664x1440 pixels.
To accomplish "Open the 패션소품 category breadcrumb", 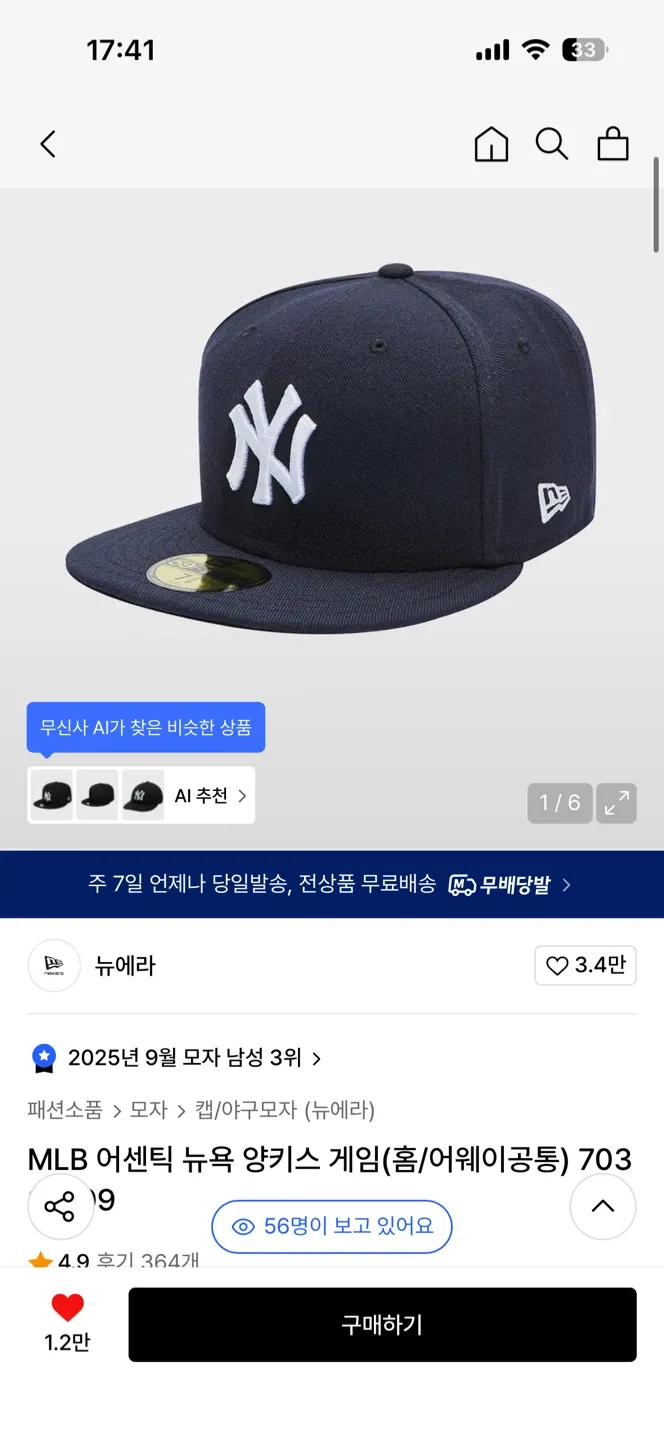I will coord(65,1110).
